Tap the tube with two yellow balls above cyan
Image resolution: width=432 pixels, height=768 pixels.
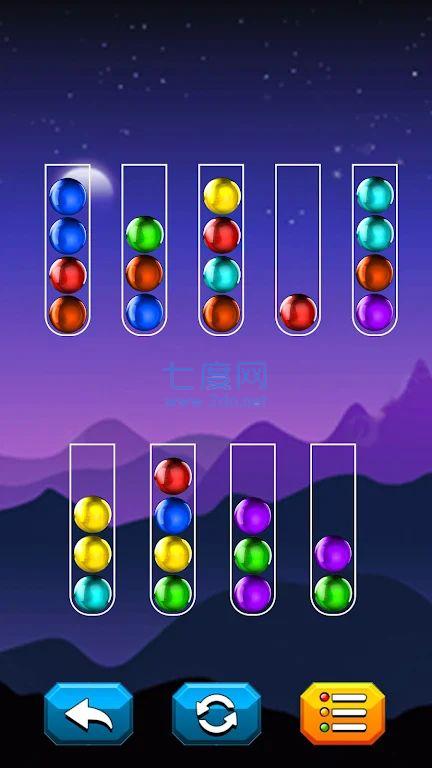tap(93, 529)
